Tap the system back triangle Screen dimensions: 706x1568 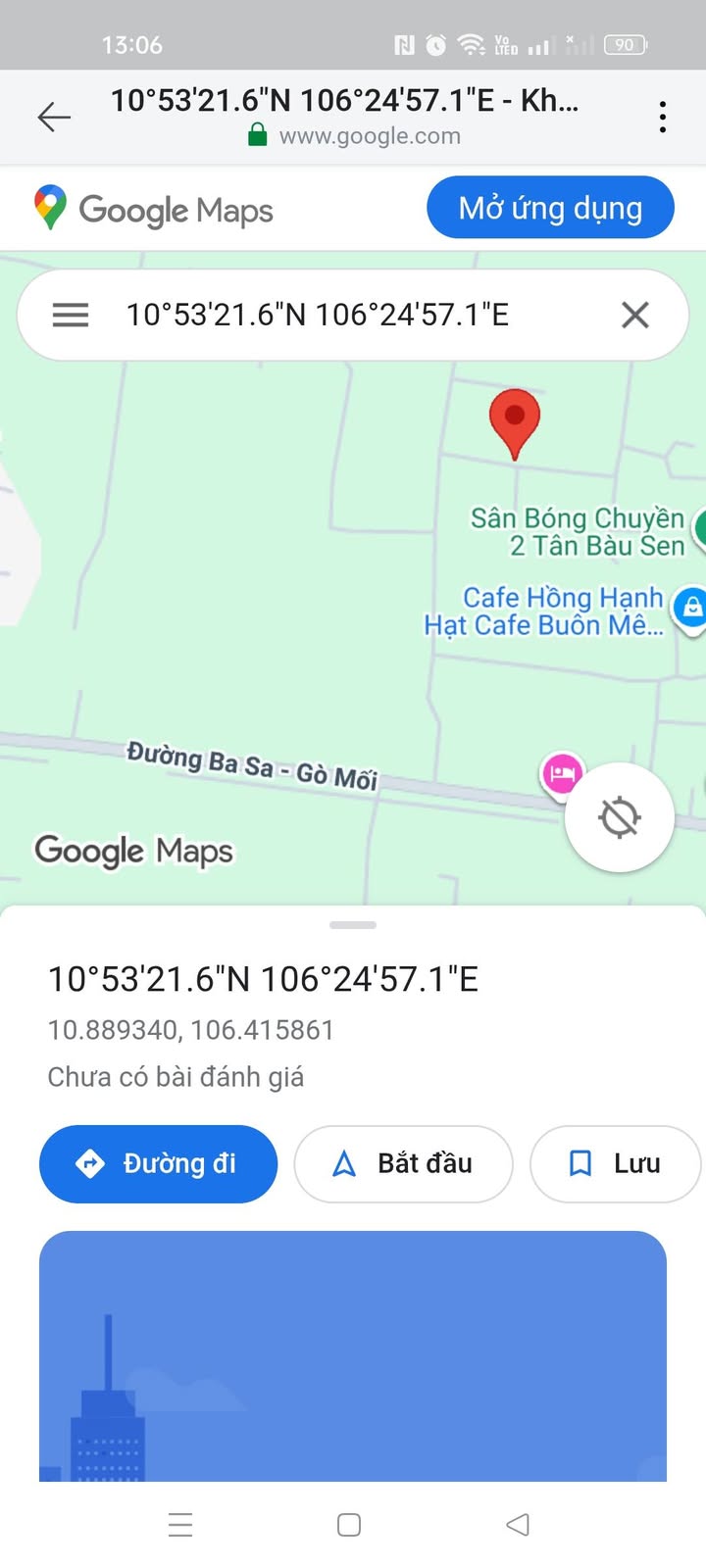coord(518,1525)
